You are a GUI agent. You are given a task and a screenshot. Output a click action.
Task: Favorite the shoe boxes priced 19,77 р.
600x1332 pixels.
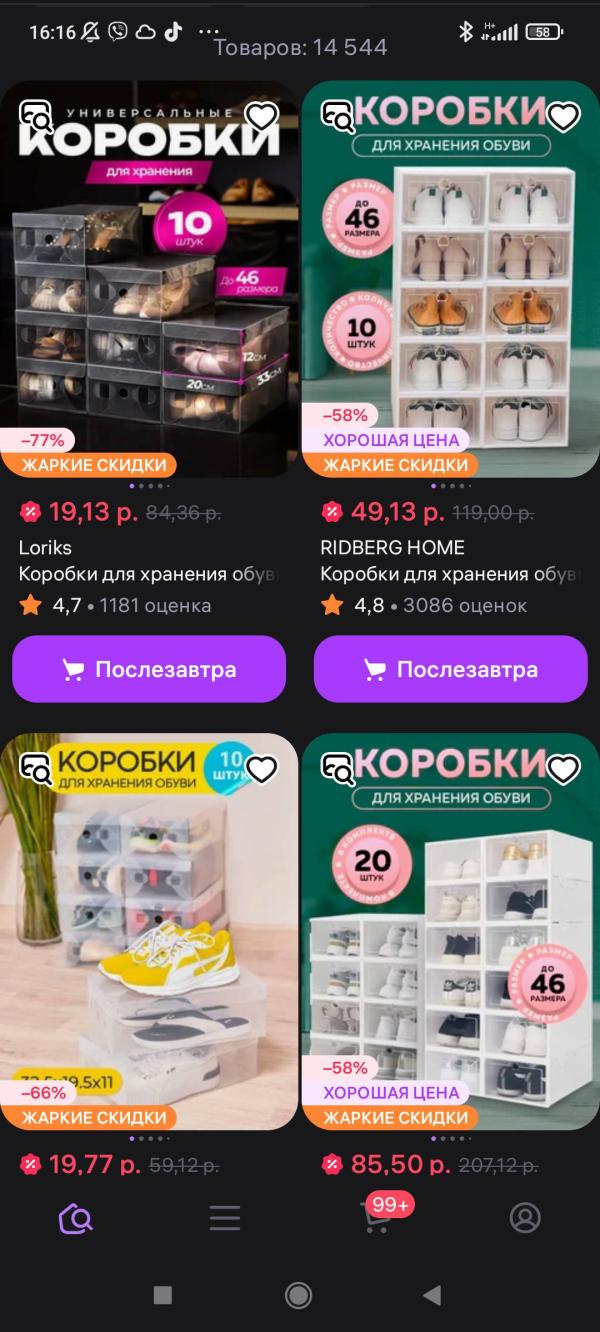click(261, 769)
